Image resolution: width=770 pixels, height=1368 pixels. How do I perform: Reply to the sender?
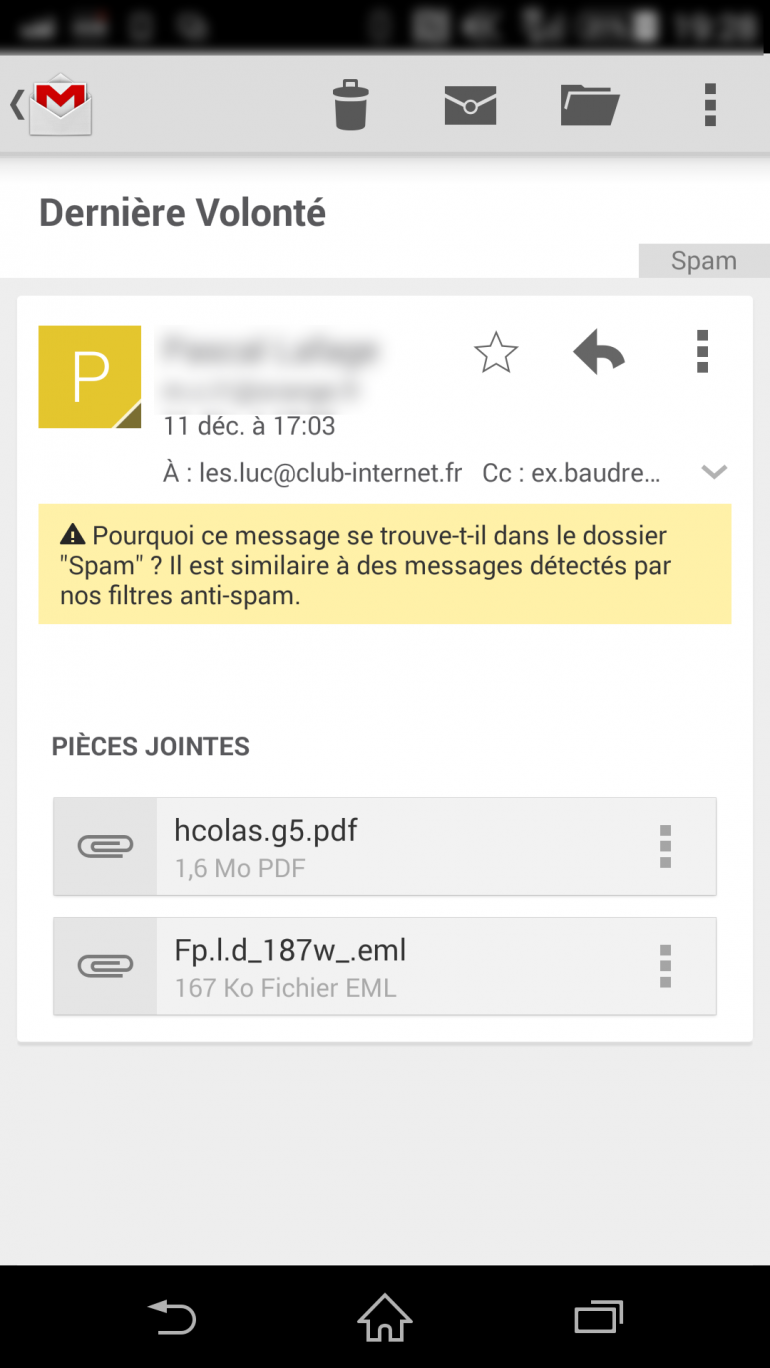coord(599,353)
